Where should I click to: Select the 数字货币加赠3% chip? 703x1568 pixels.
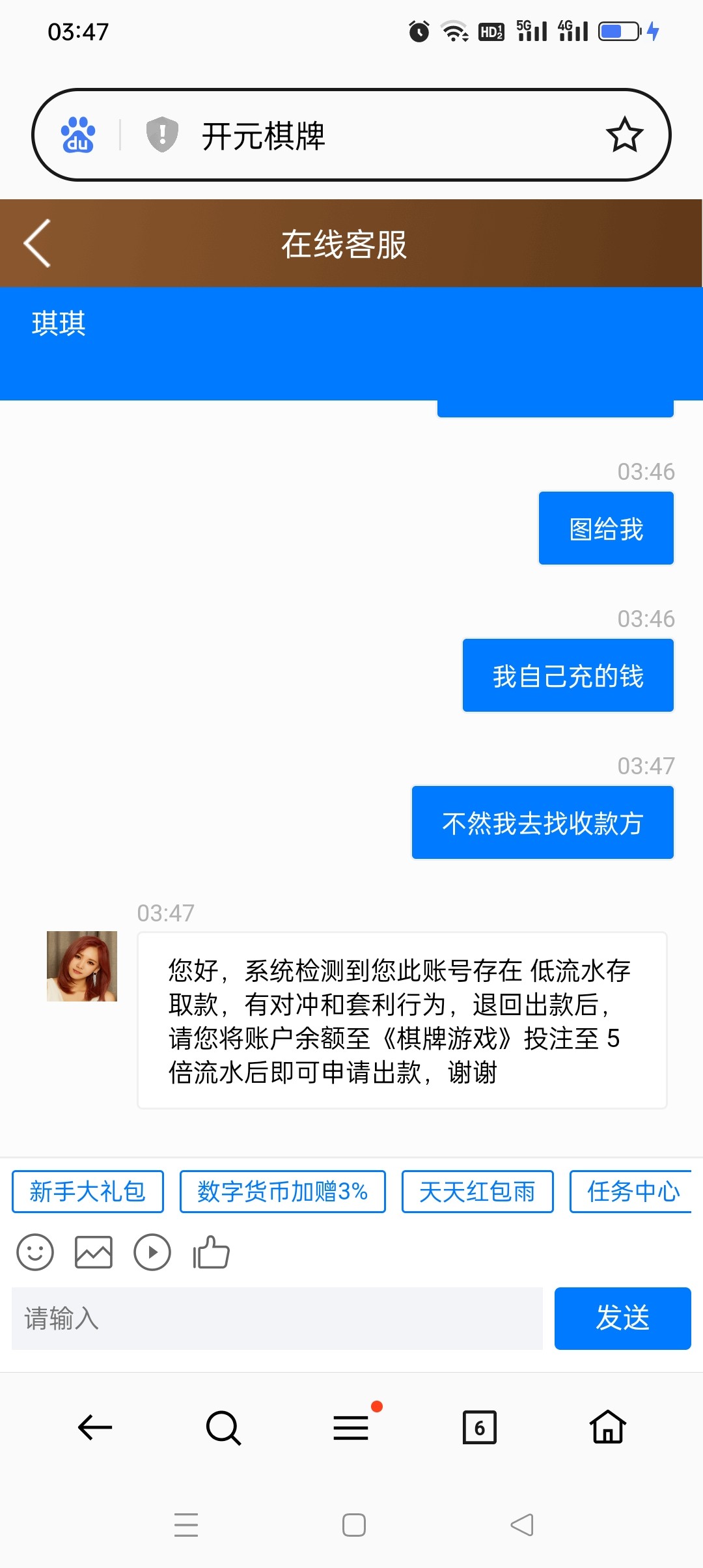coord(283,1192)
